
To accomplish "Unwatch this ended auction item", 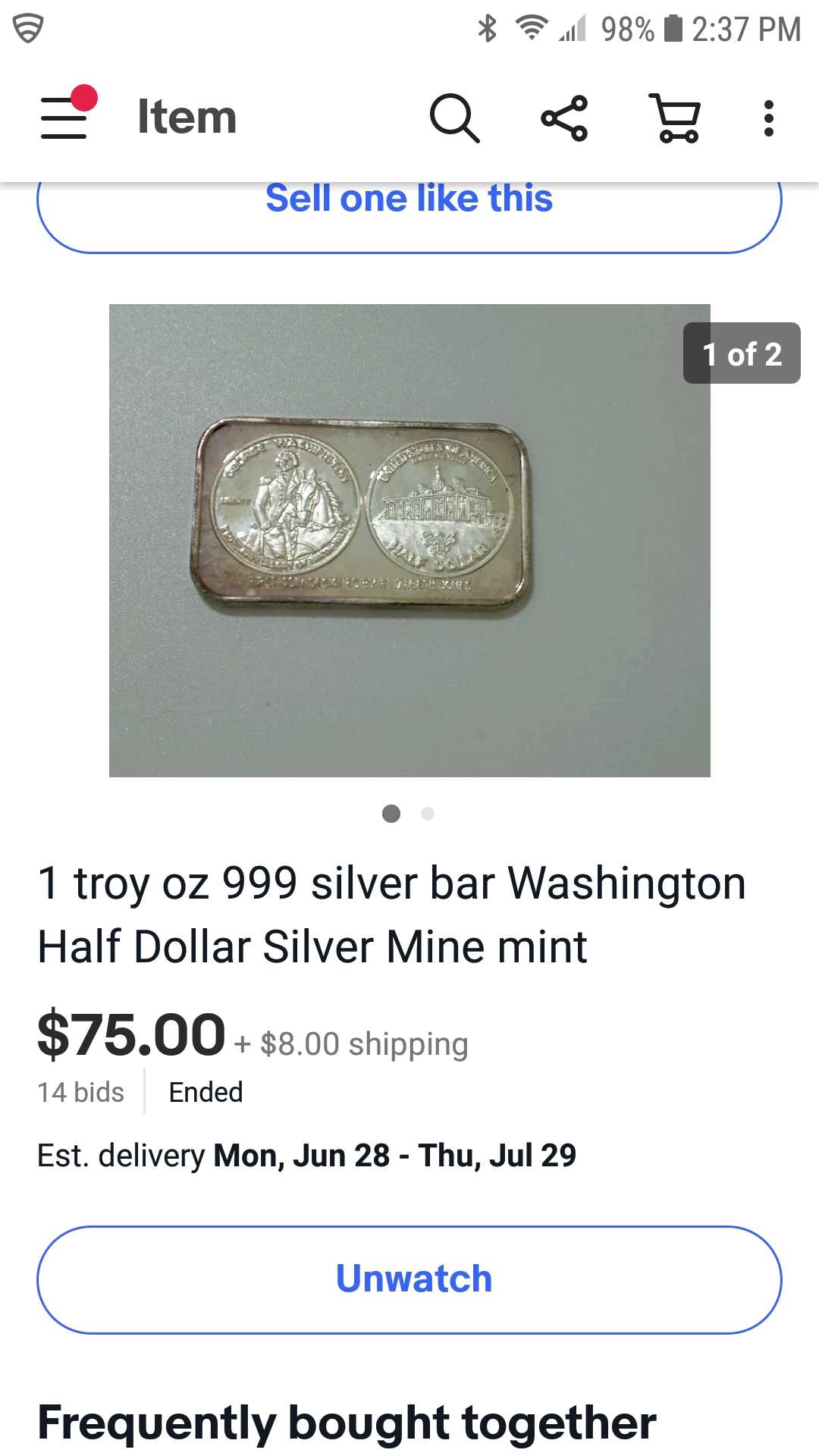I will point(409,1279).
